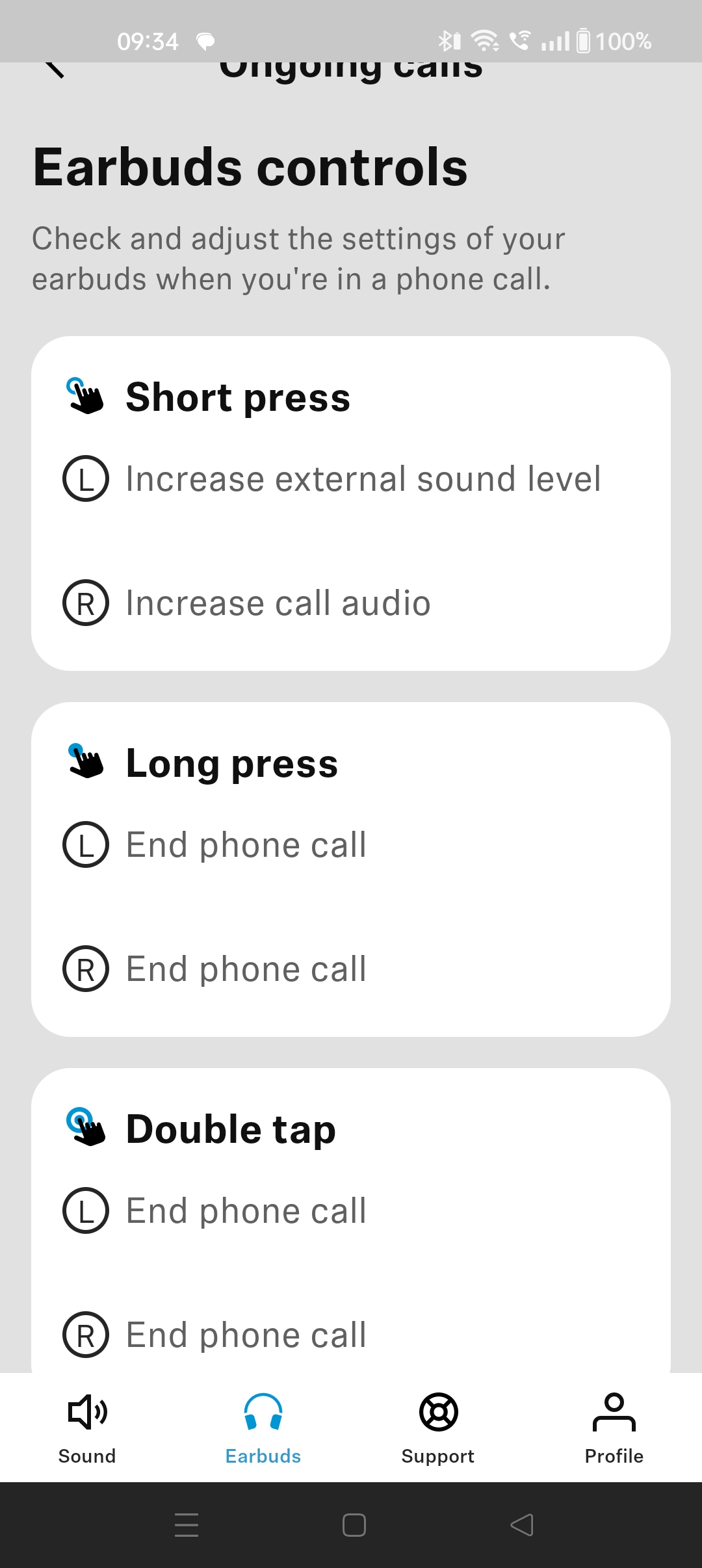The height and width of the screenshot is (1568, 702).
Task: Edit right Long press End phone call
Action: [351, 969]
